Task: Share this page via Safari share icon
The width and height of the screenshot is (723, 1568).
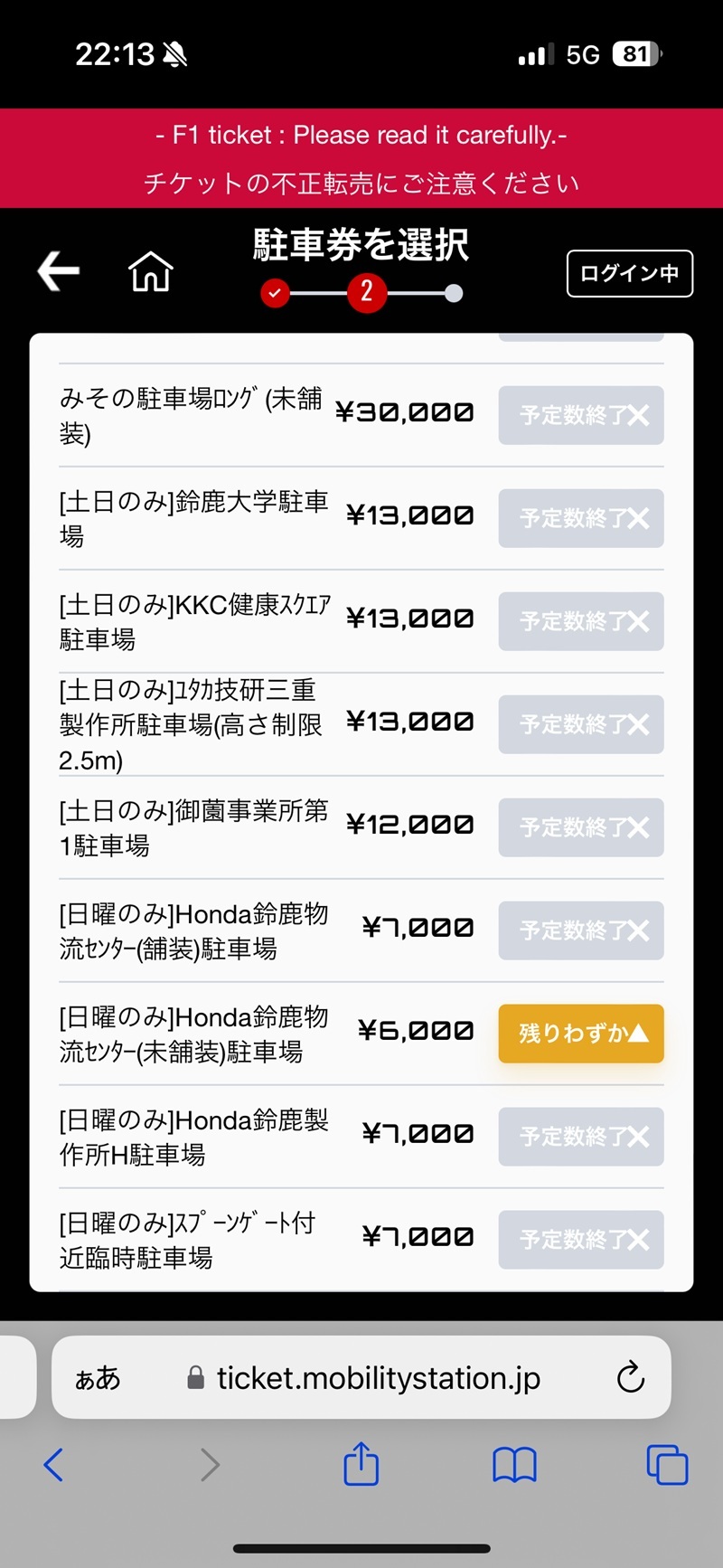Action: [x=361, y=1464]
